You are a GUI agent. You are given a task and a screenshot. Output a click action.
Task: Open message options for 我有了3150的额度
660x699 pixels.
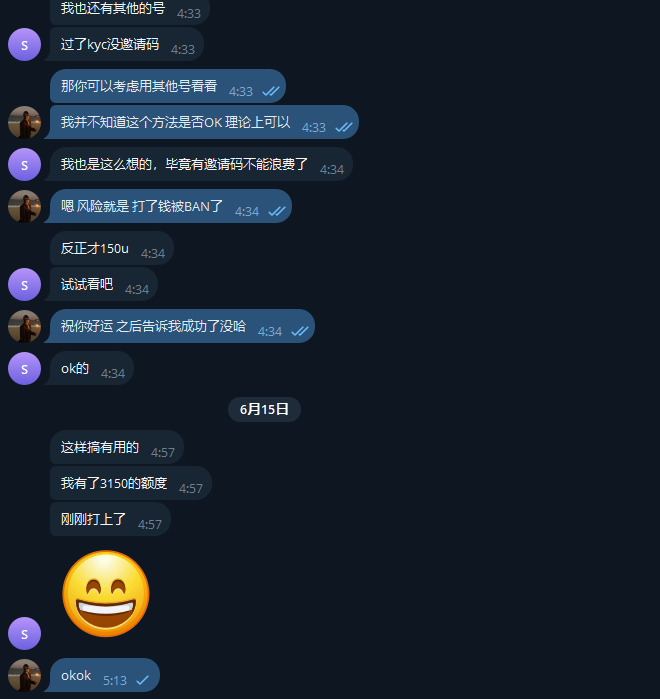point(113,484)
